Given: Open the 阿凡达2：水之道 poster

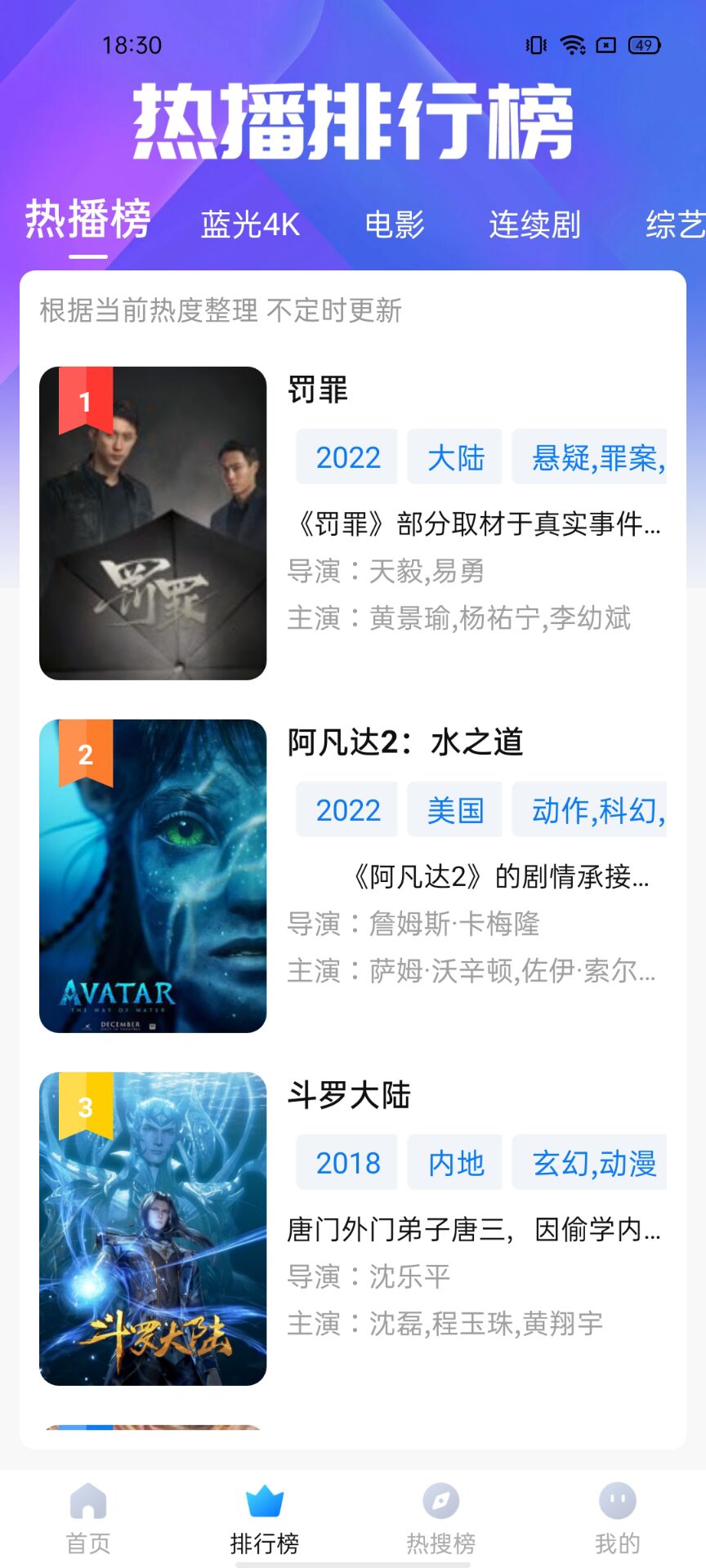Looking at the screenshot, I should point(153,876).
